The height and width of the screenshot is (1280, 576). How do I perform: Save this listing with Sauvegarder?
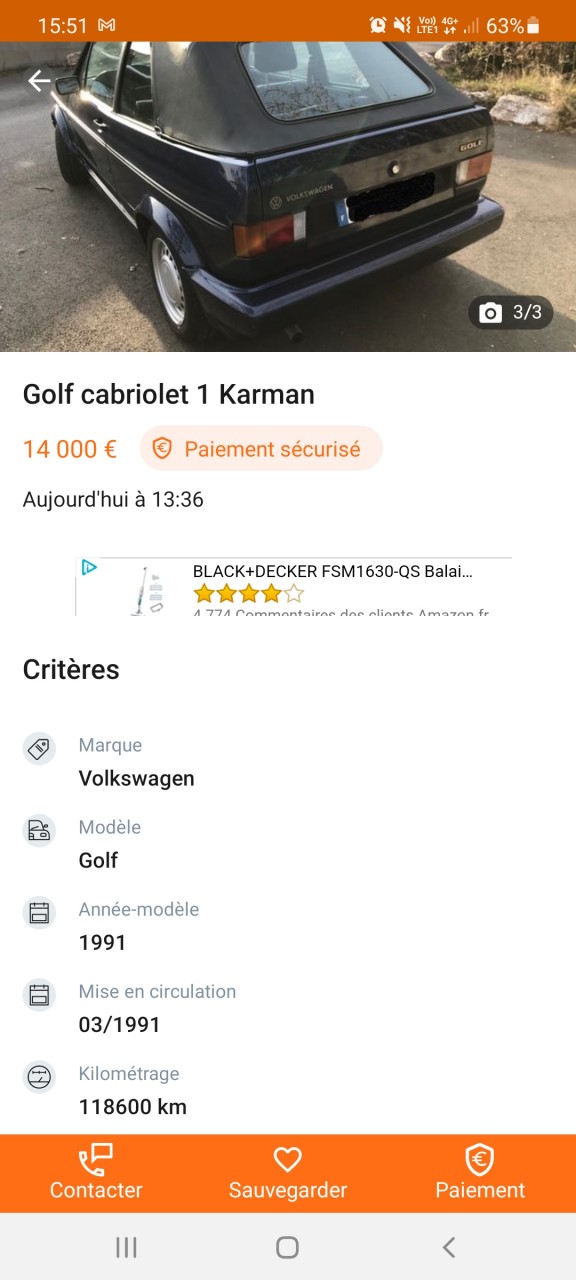288,1174
